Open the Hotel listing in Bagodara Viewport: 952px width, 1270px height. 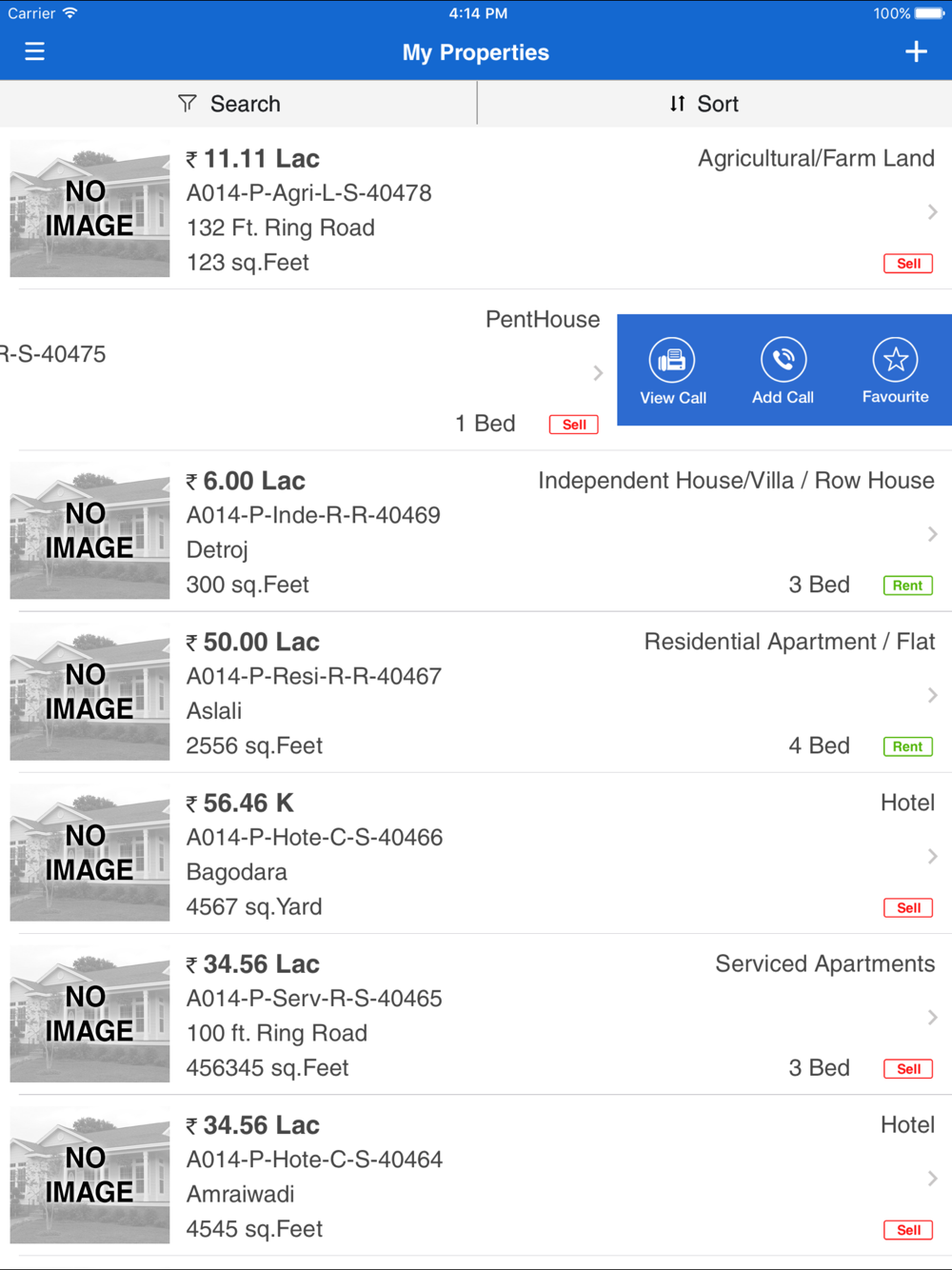(x=476, y=853)
